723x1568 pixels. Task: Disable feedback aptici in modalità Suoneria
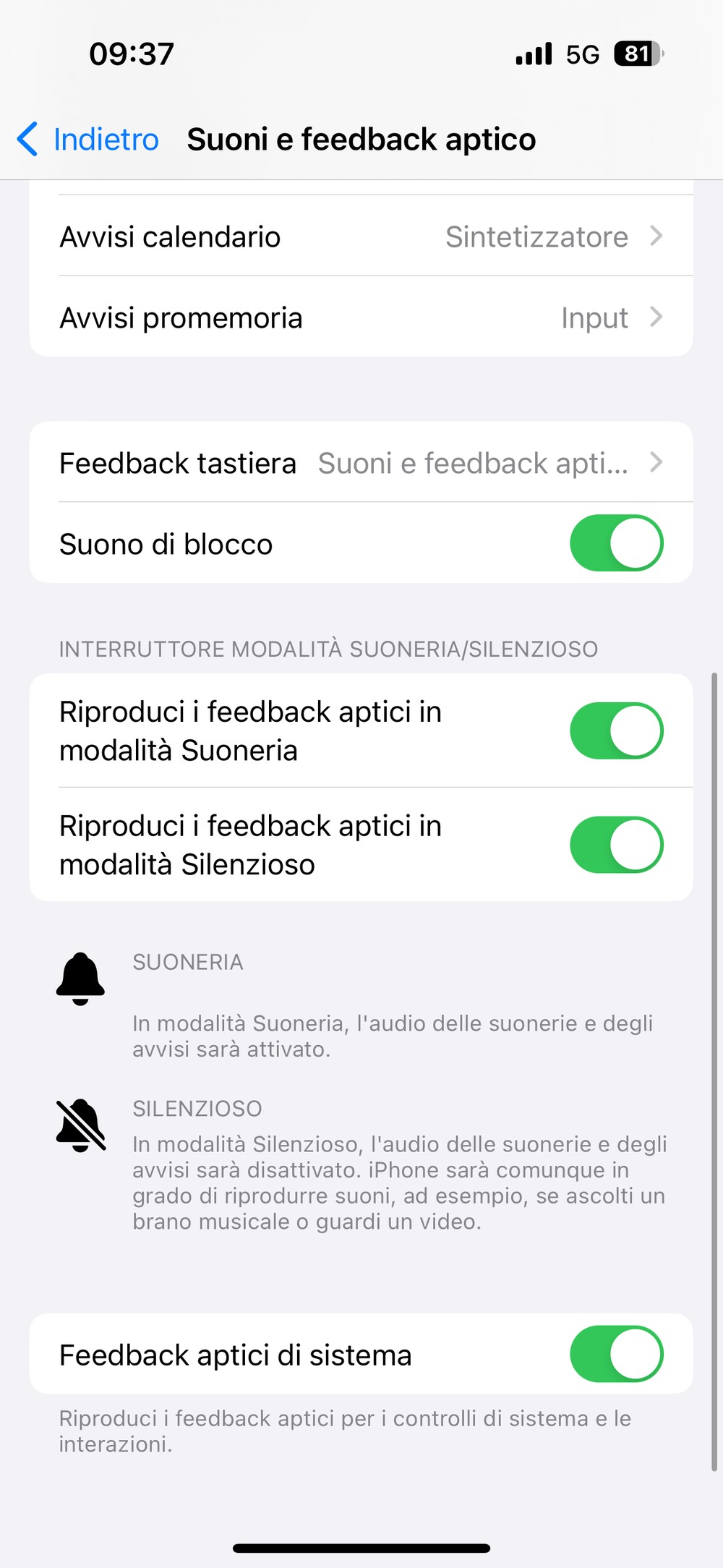pyautogui.click(x=616, y=730)
